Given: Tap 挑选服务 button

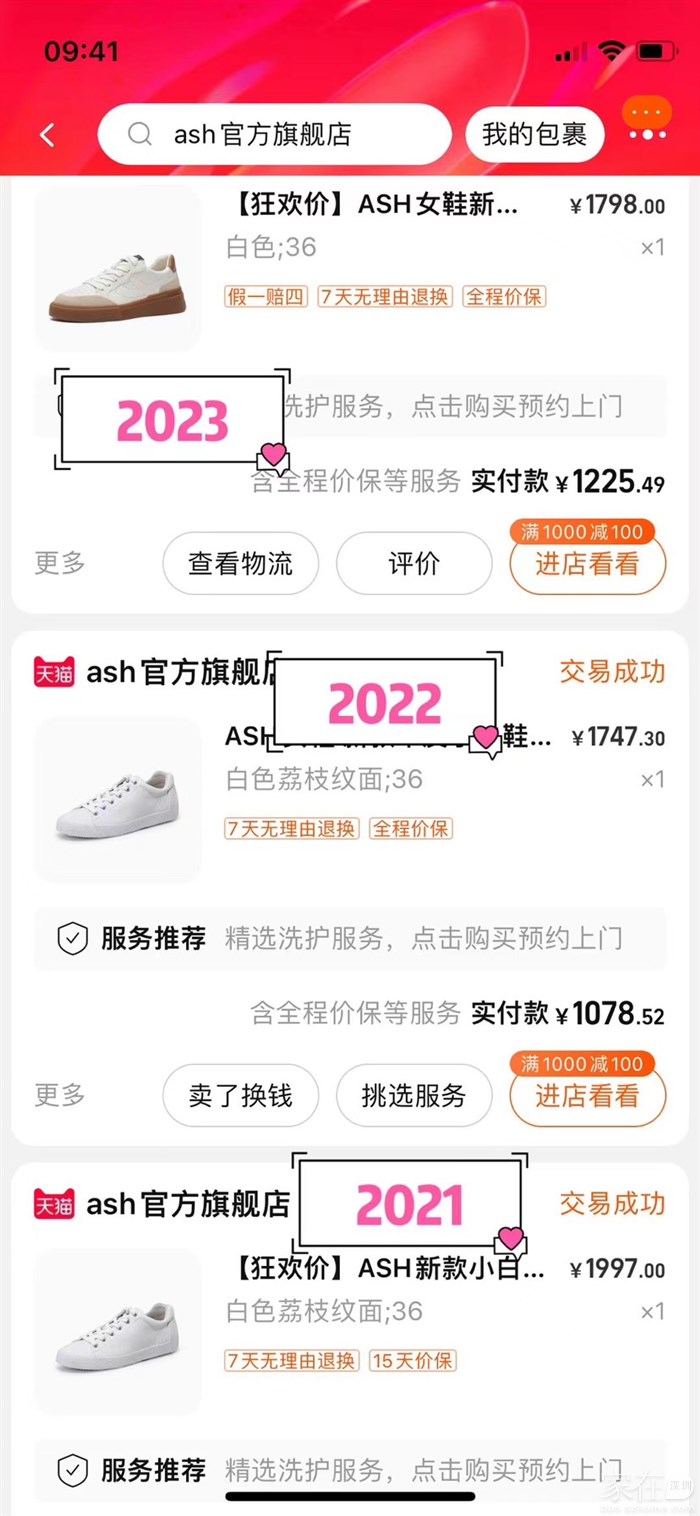Looking at the screenshot, I should pyautogui.click(x=413, y=1096).
